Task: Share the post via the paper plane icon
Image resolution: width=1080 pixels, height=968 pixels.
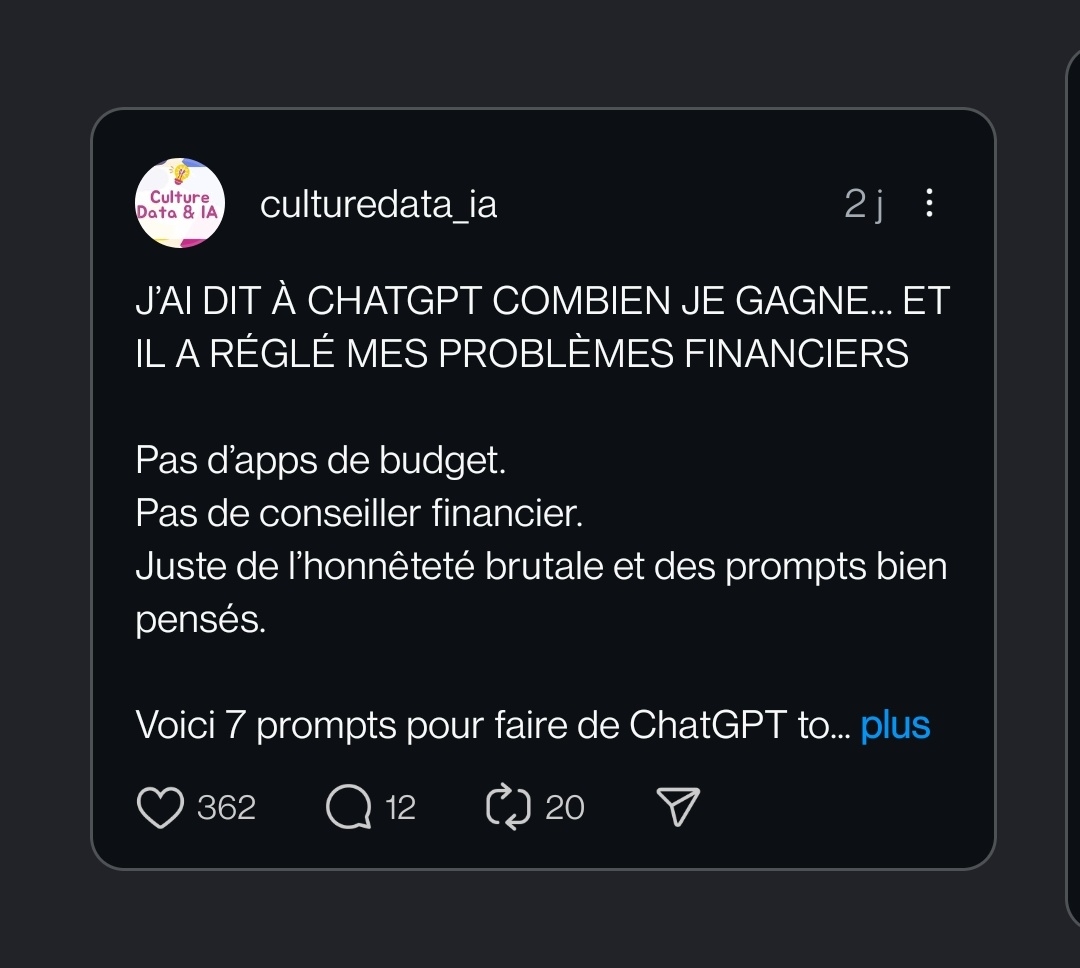Action: coord(677,806)
